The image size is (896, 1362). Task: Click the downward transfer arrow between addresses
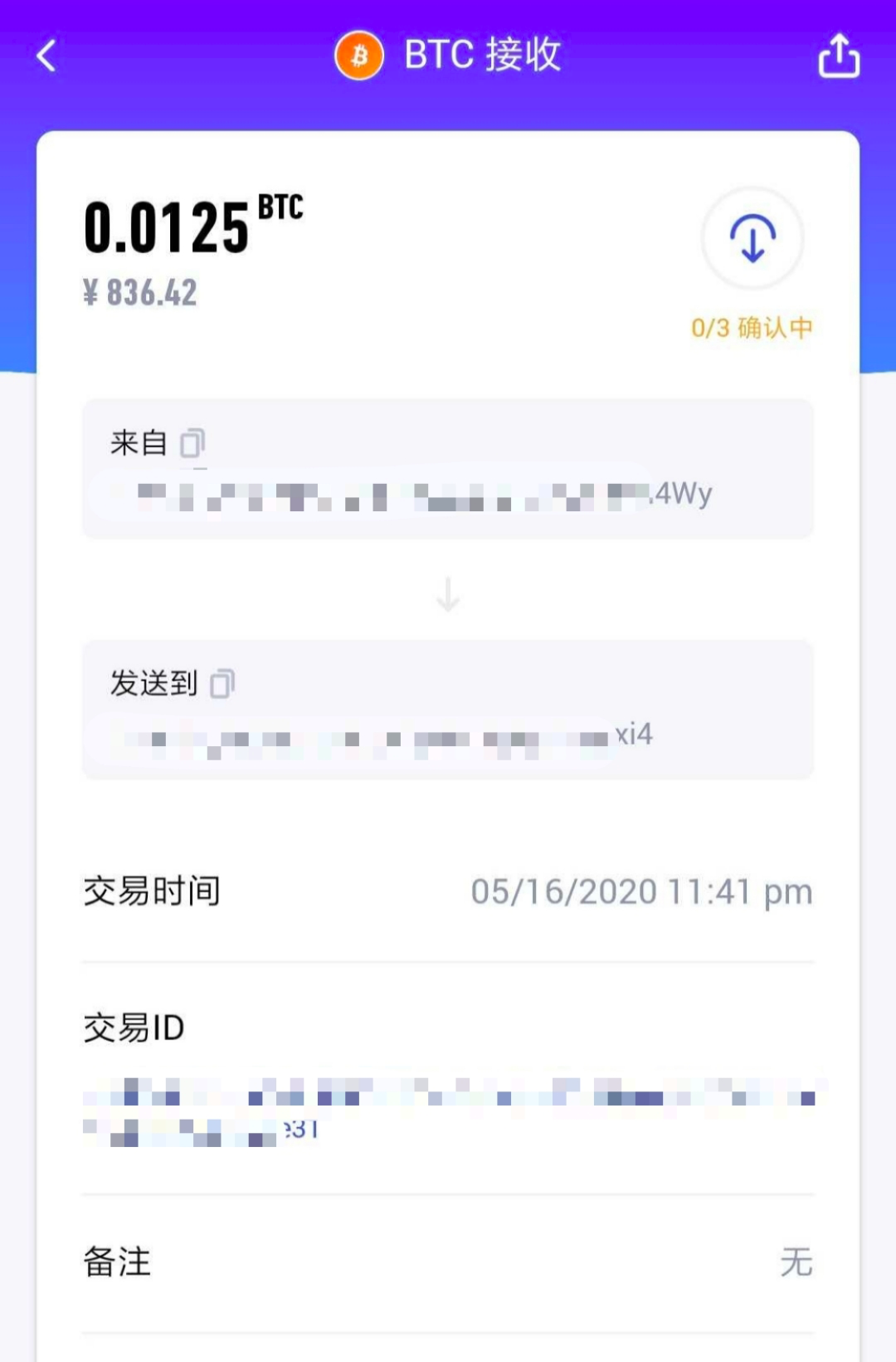tap(448, 594)
